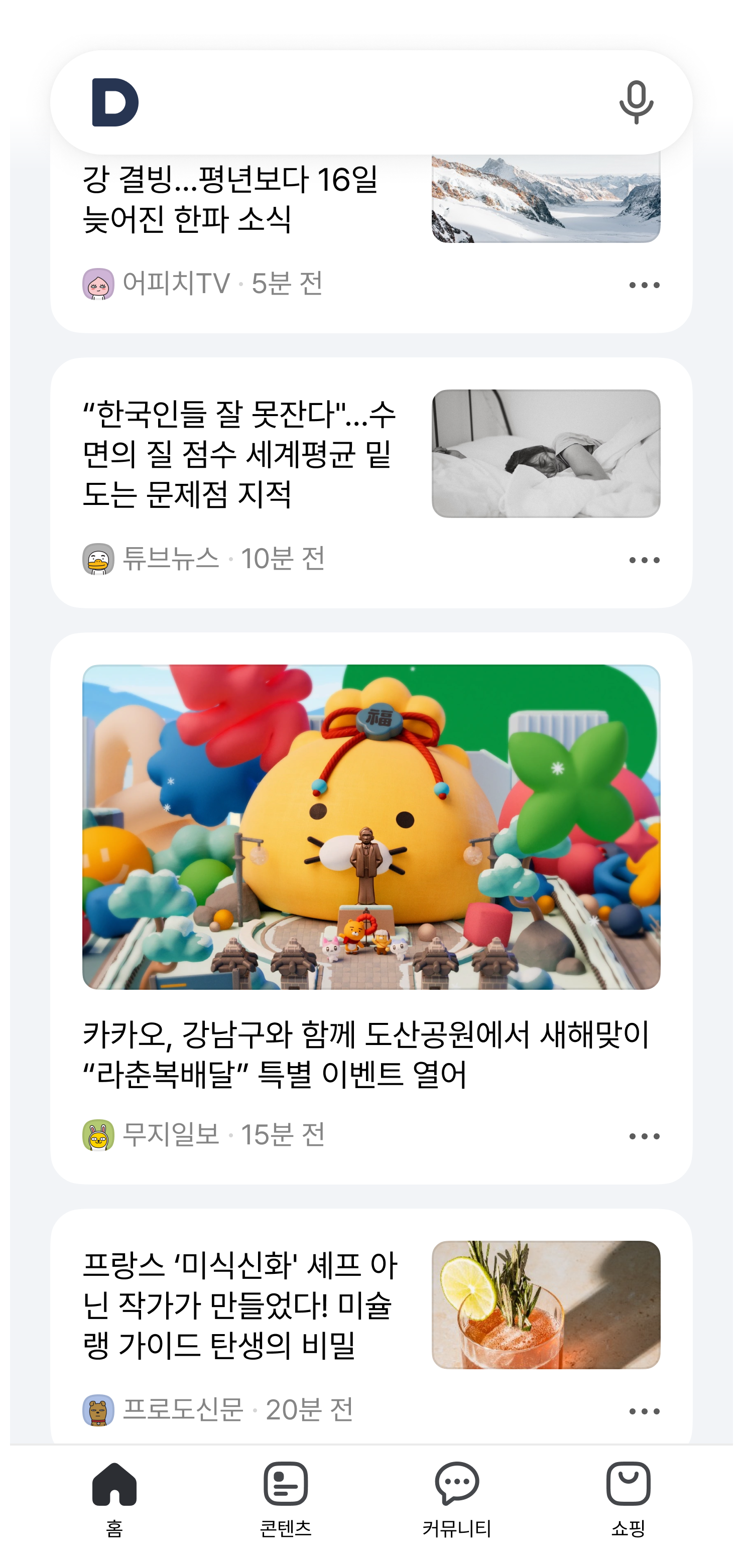This screenshot has width=743, height=1568.
Task: Tap the search box next to the D logo
Action: coord(371,102)
